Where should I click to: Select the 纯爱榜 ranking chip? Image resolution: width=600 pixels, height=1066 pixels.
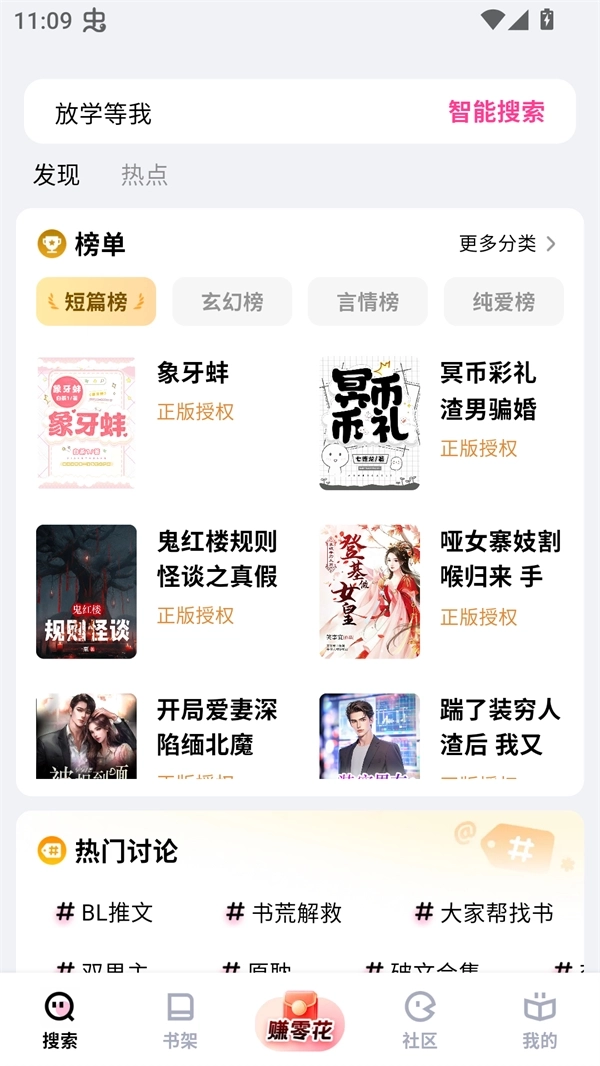[504, 301]
